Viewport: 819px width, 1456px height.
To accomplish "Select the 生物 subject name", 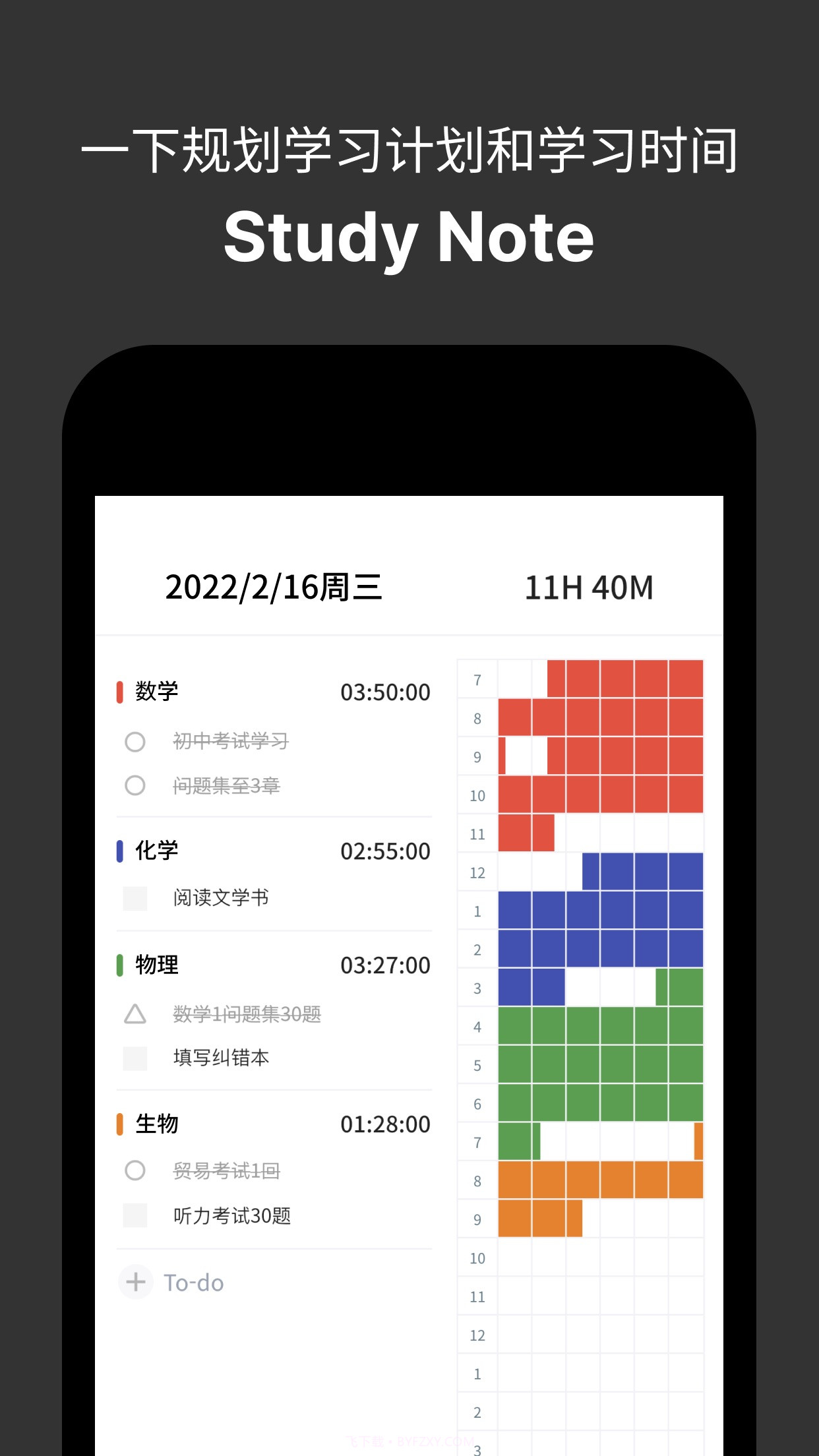I will click(x=156, y=1124).
